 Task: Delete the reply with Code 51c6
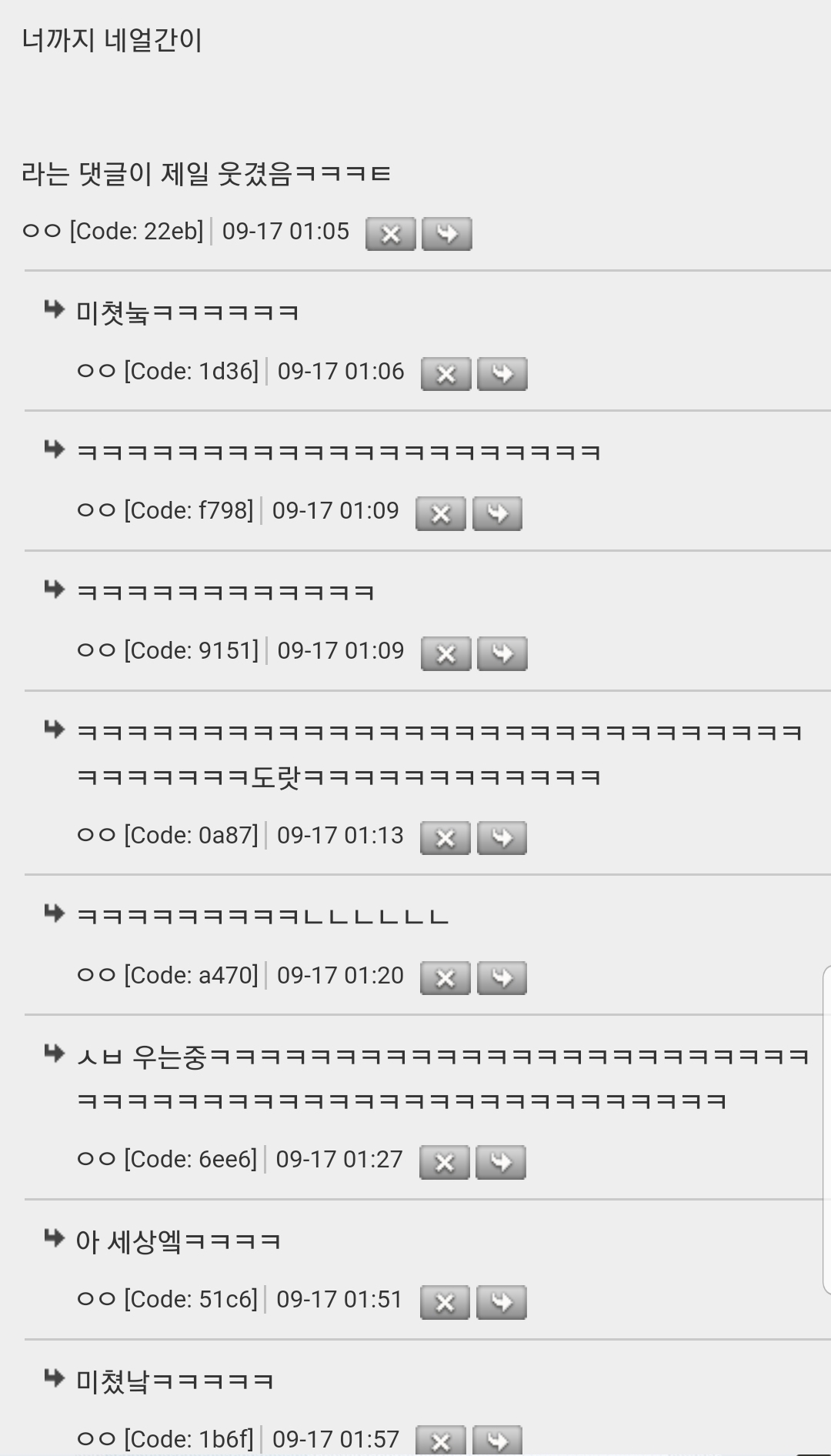click(x=446, y=1302)
